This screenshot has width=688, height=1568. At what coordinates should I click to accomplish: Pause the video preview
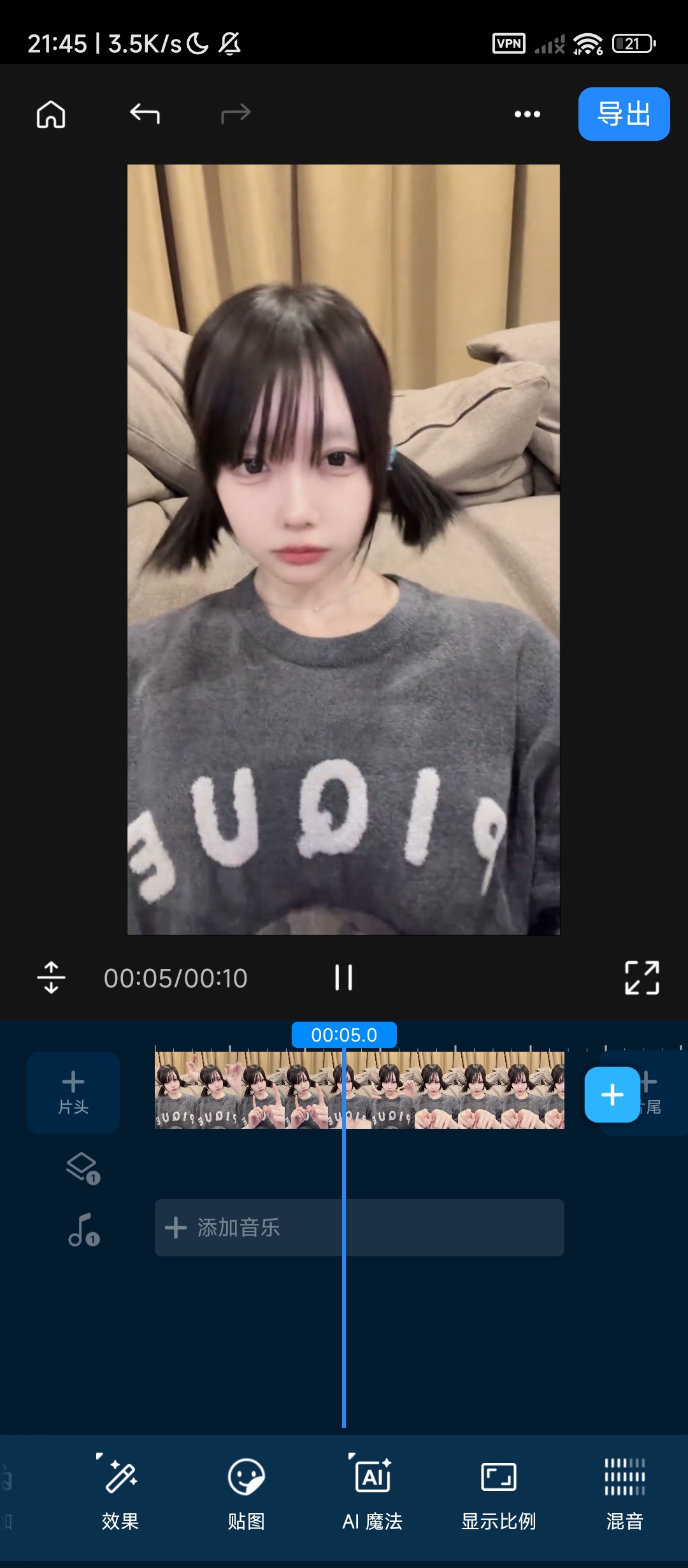click(x=343, y=977)
